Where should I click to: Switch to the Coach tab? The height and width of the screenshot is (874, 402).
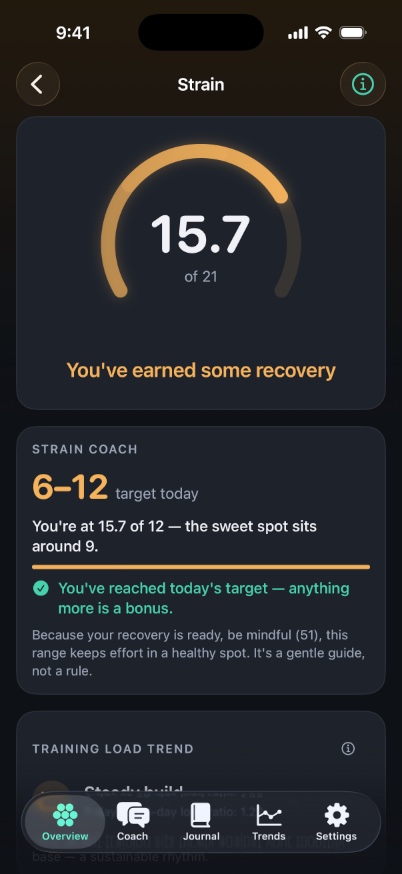(x=133, y=822)
